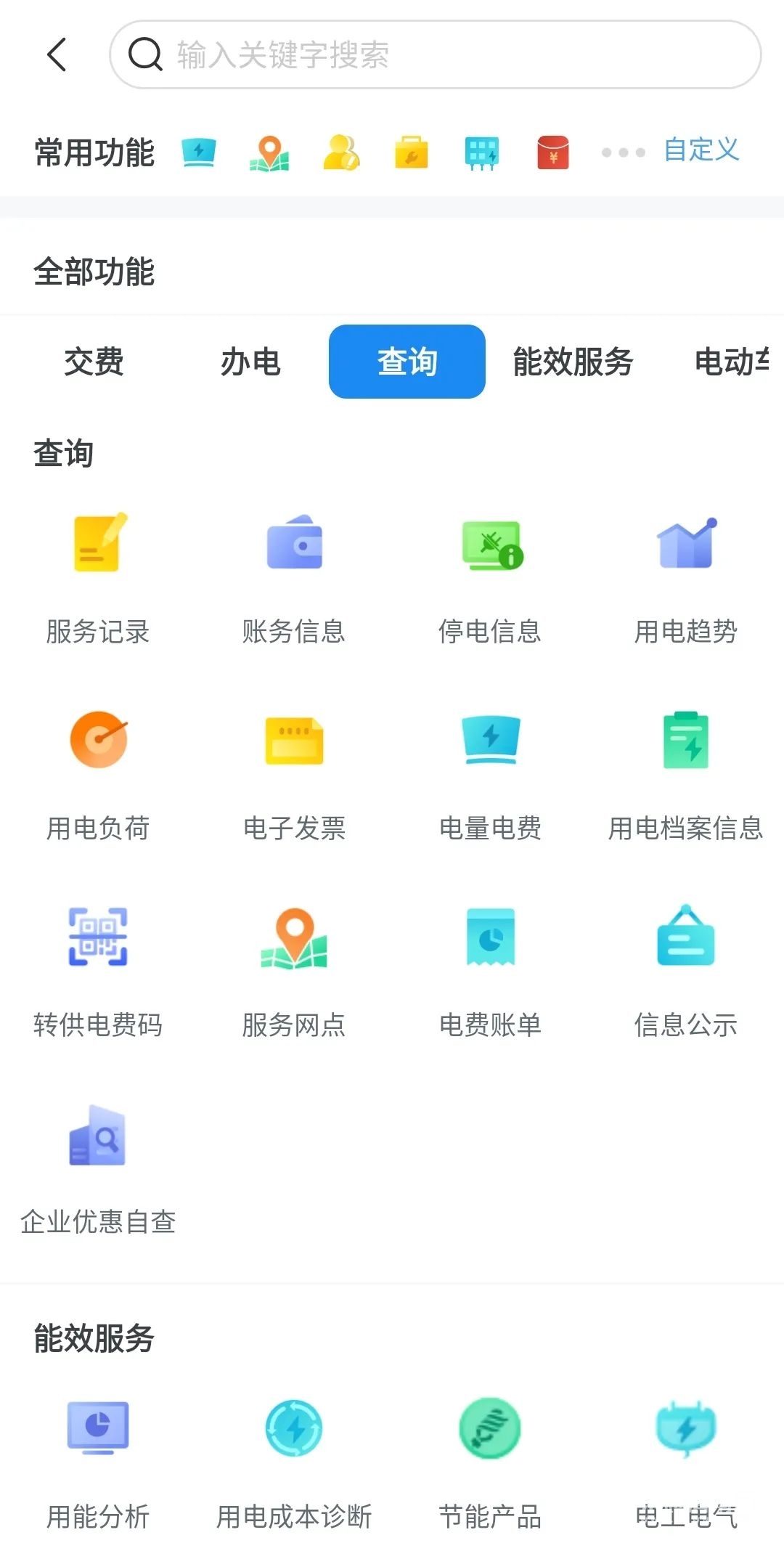Image resolution: width=784 pixels, height=1543 pixels.
Task: Open 企业优惠自查
Action: tap(98, 1163)
